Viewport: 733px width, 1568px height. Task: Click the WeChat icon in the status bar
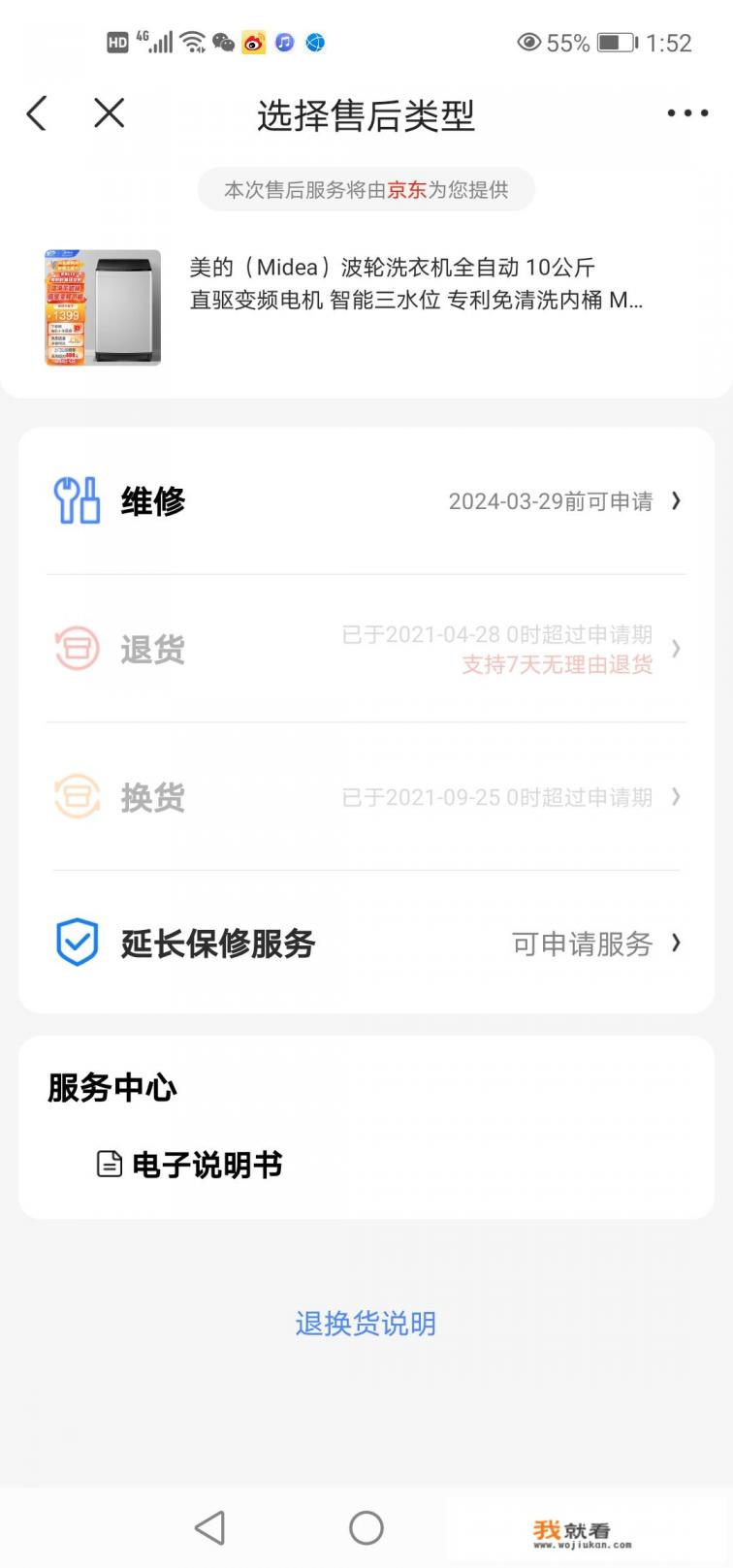[x=224, y=42]
